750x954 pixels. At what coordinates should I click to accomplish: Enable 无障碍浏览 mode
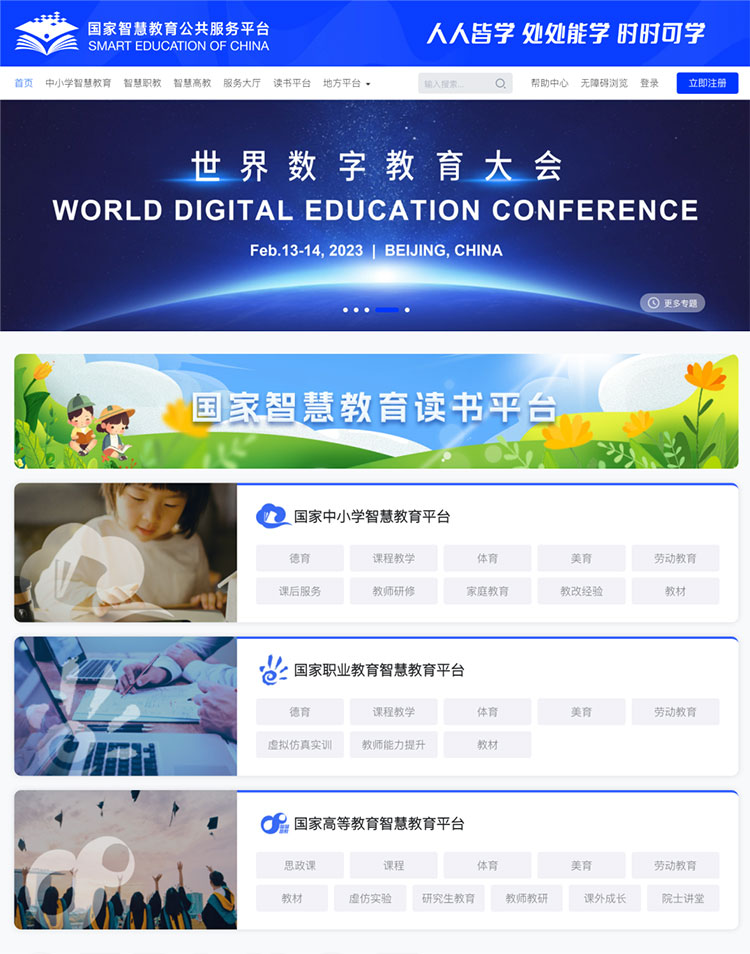604,83
